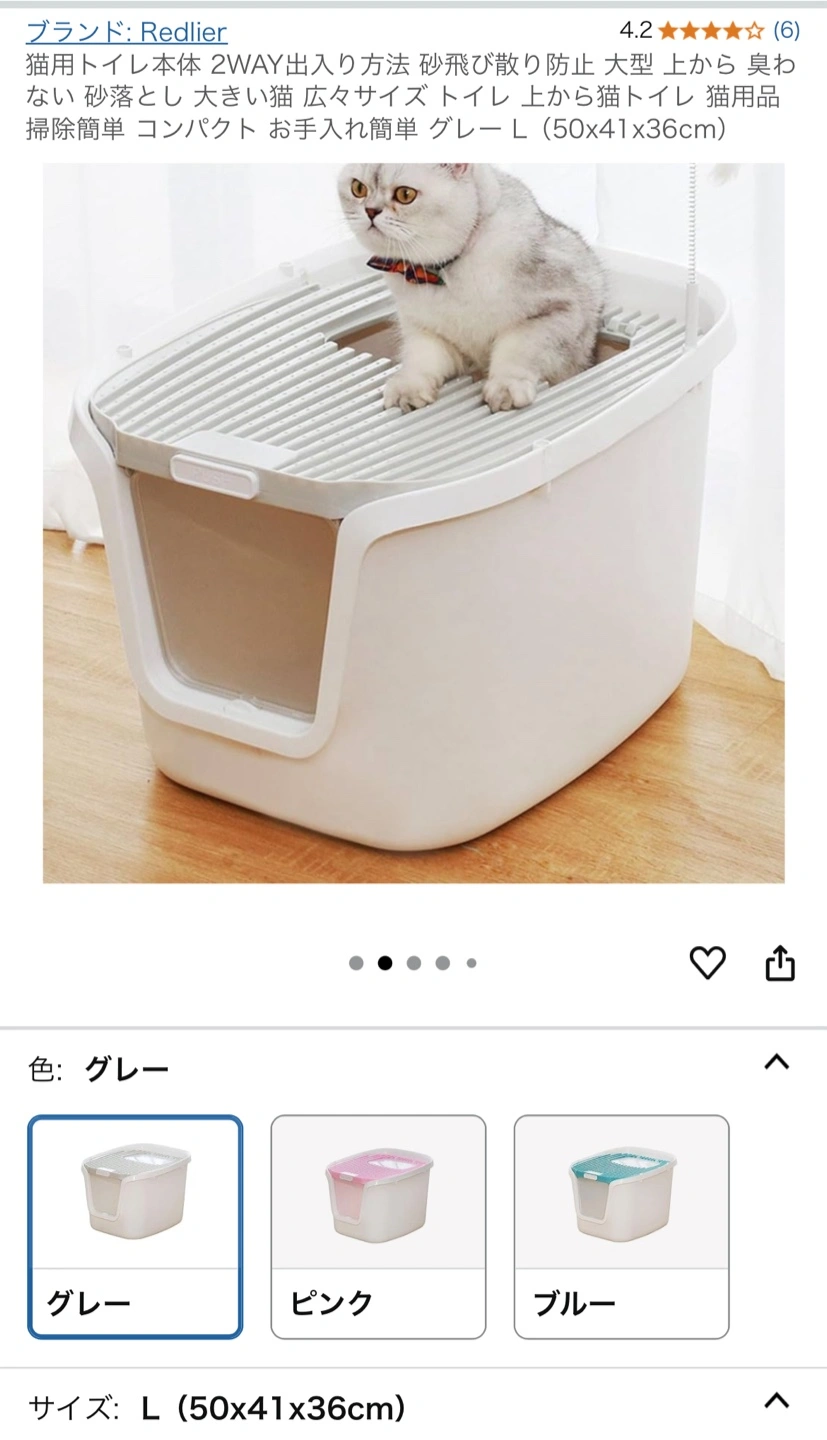Tap the image page indicator dots
The width and height of the screenshot is (827, 1440).
click(x=413, y=963)
